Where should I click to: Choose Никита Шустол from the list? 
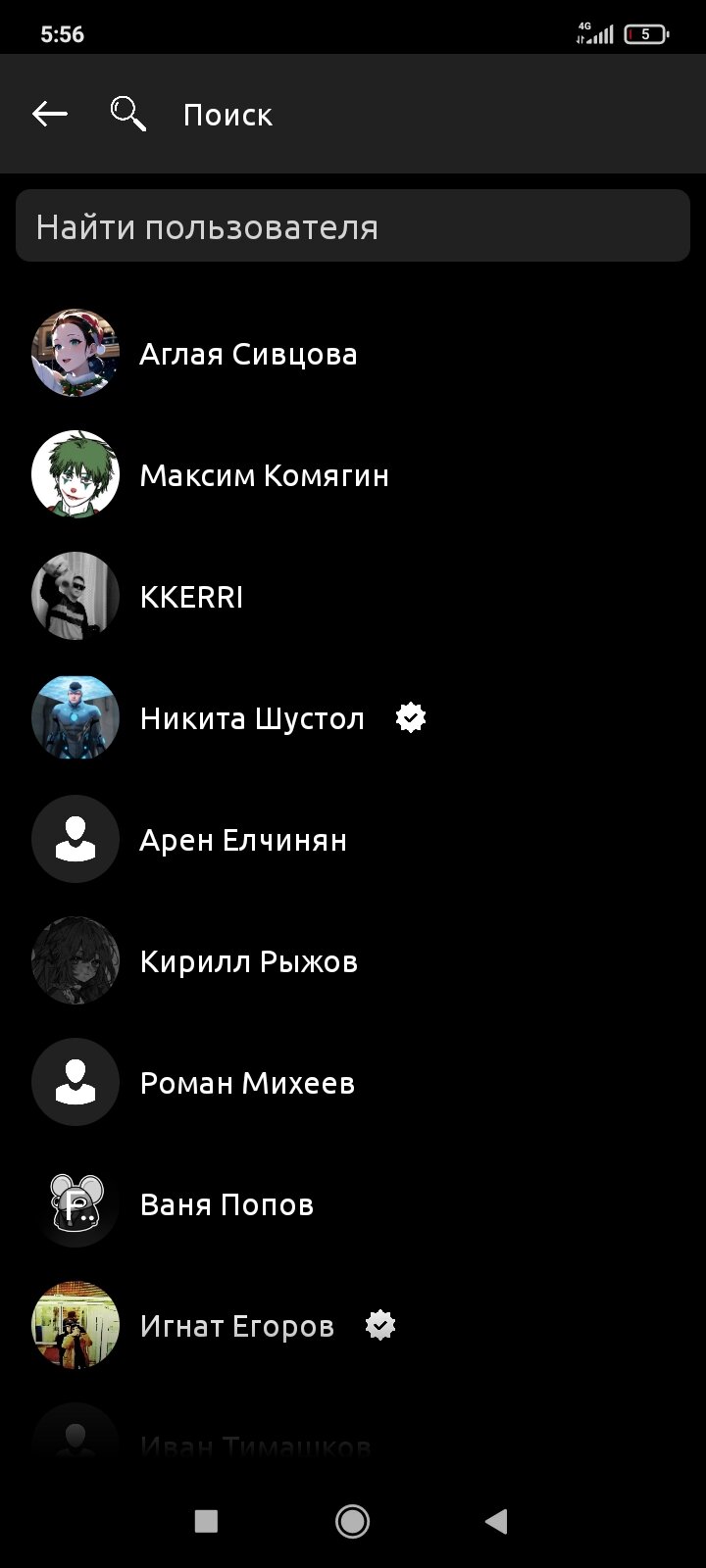(252, 718)
